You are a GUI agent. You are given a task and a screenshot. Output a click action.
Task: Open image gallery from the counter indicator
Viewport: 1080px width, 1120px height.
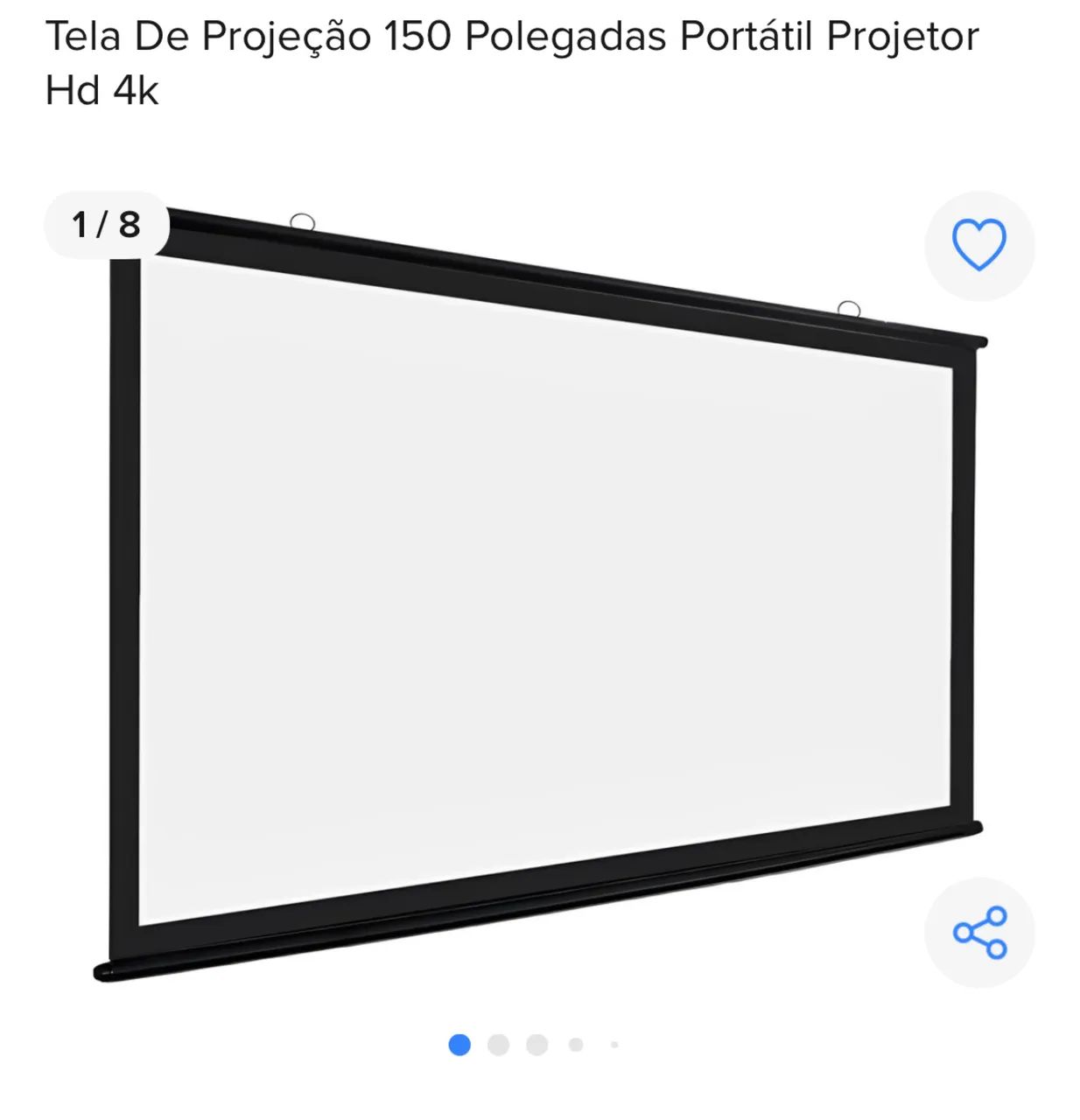click(x=105, y=224)
